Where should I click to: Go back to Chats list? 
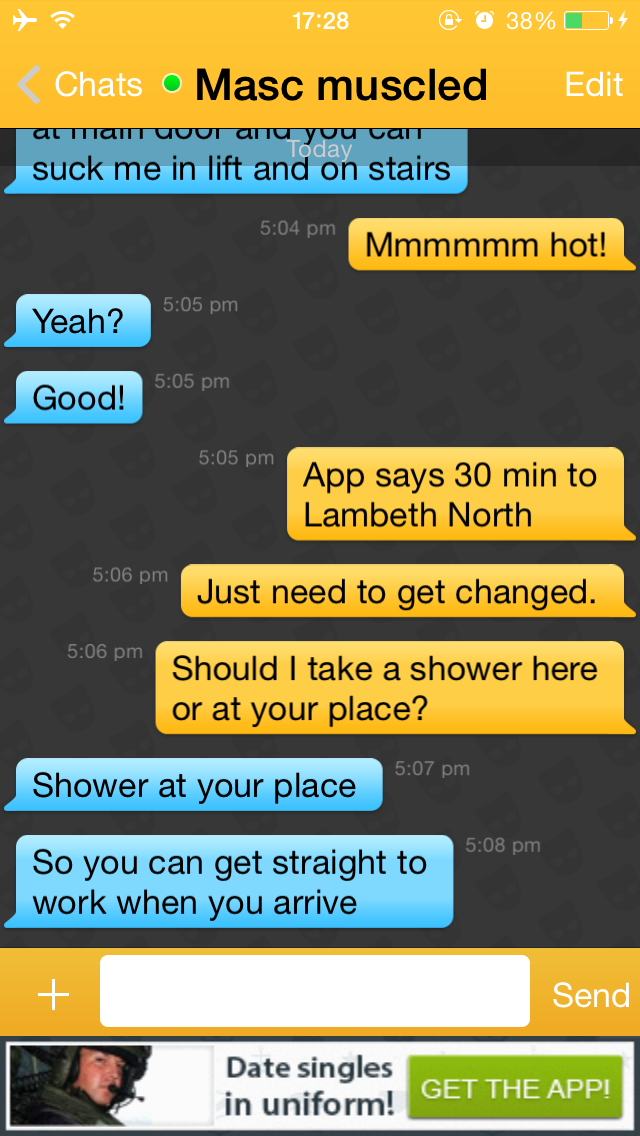(79, 85)
